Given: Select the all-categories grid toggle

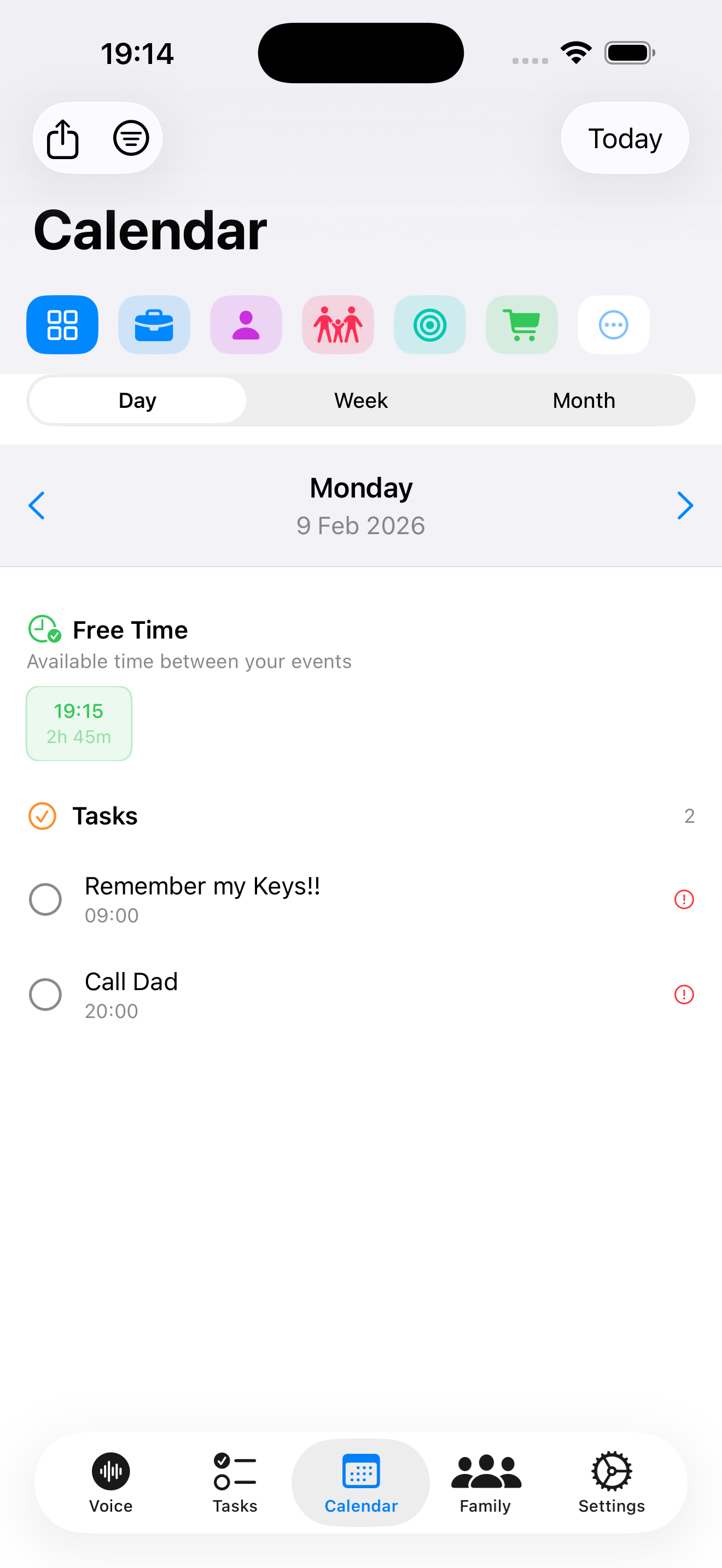Looking at the screenshot, I should pos(62,325).
